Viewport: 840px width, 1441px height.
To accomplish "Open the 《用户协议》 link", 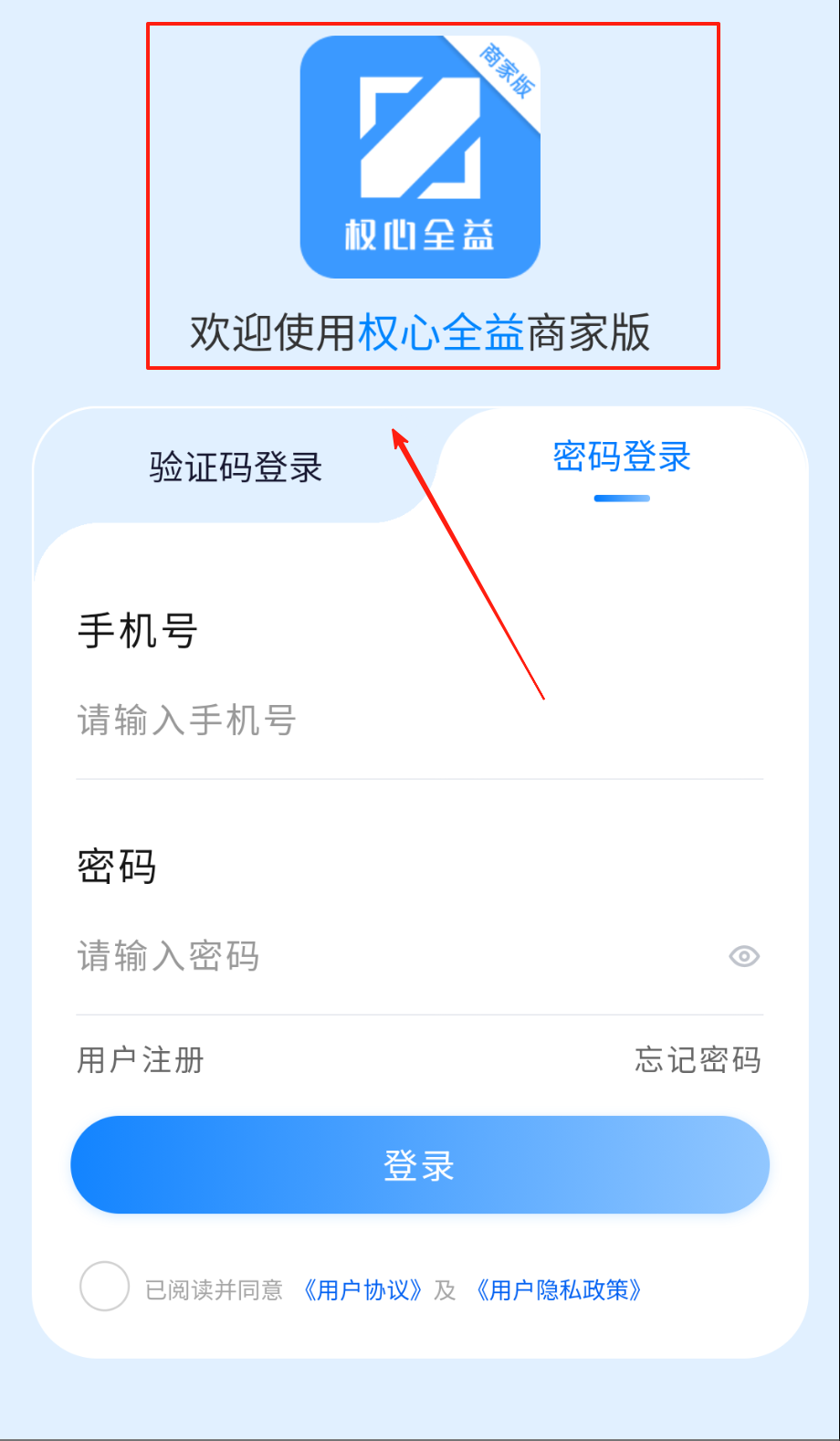I will click(x=362, y=1290).
